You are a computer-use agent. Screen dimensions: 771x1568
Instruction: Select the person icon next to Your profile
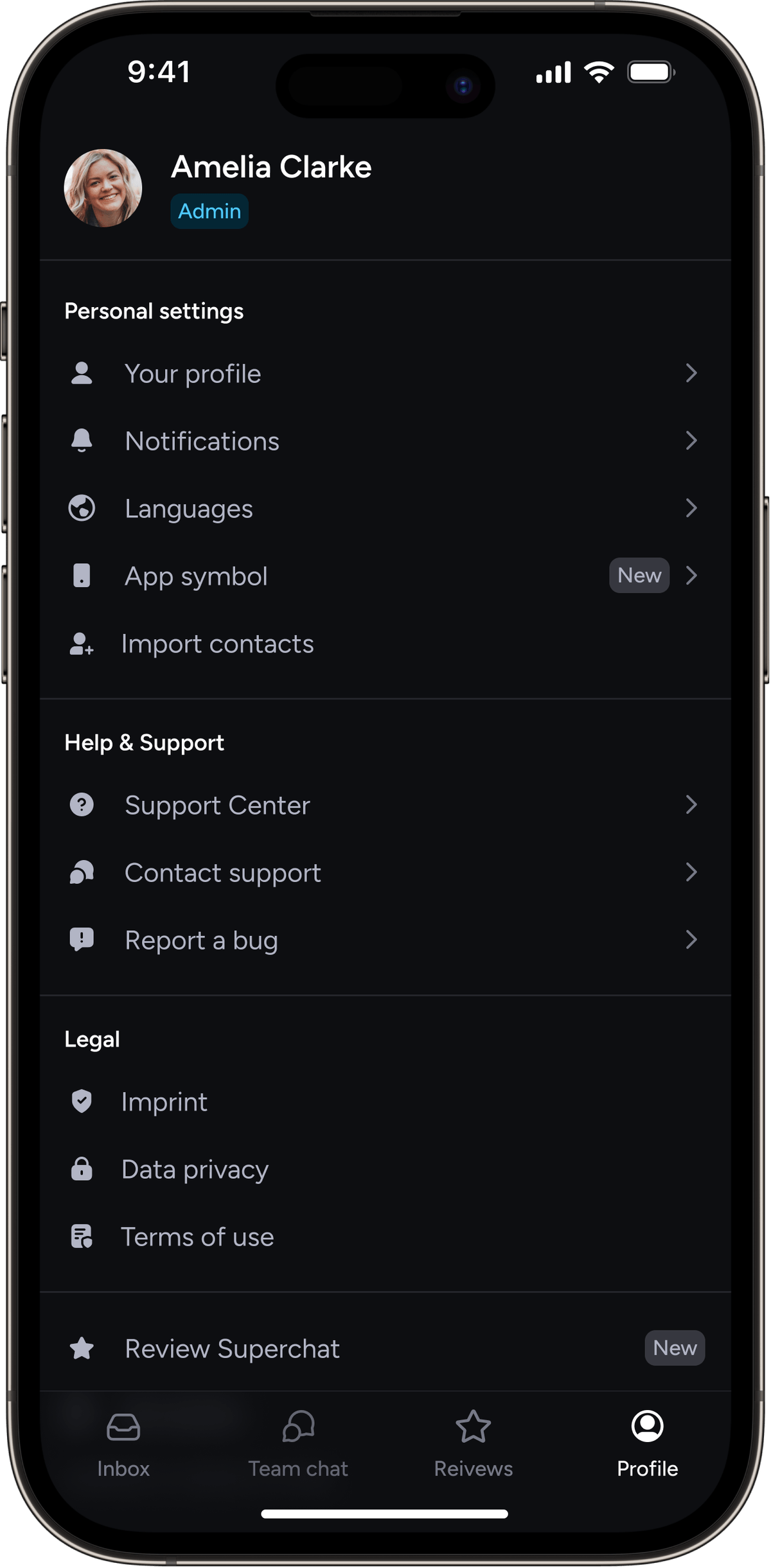[x=81, y=373]
